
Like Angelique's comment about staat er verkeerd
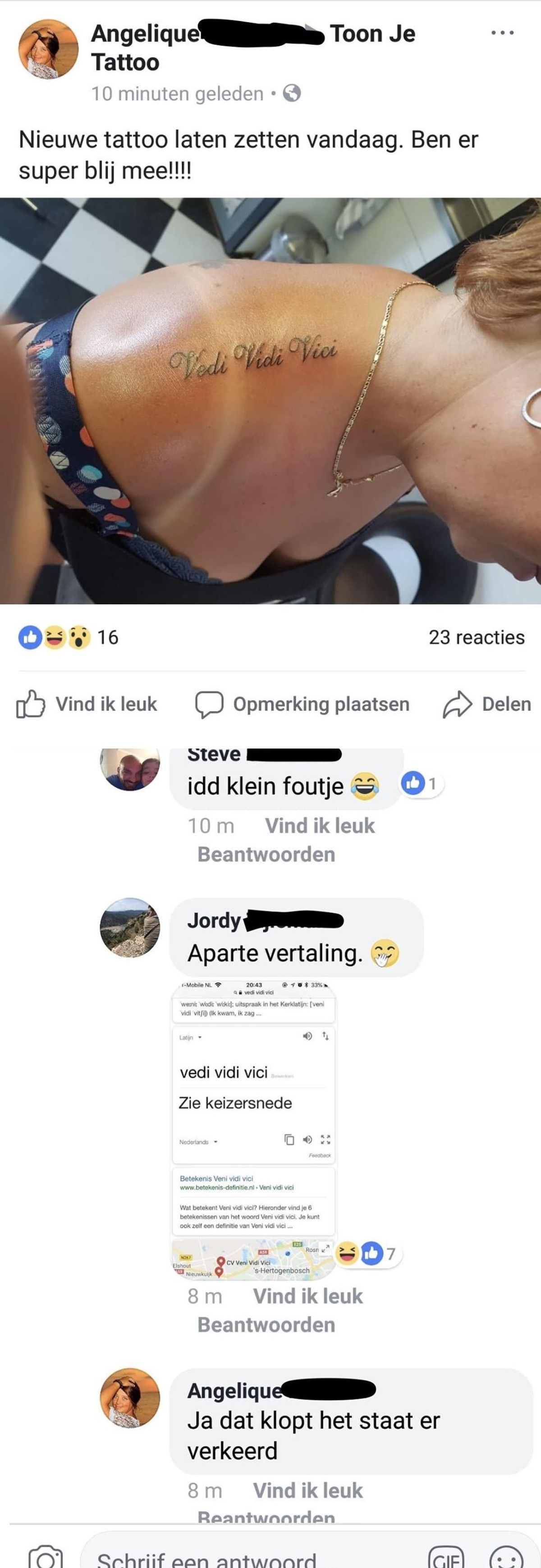pos(307,1490)
